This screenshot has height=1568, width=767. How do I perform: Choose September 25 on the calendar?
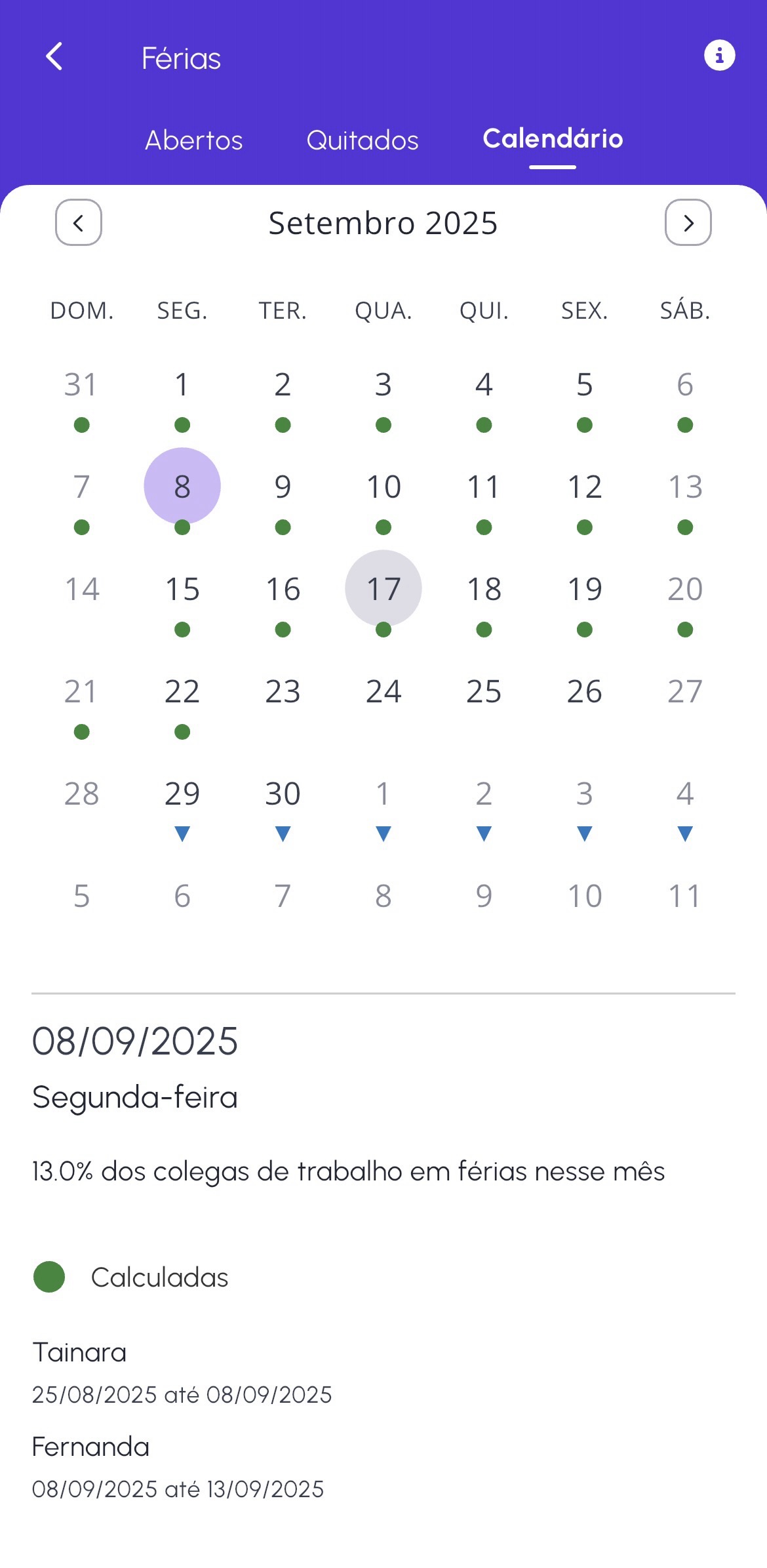point(484,691)
